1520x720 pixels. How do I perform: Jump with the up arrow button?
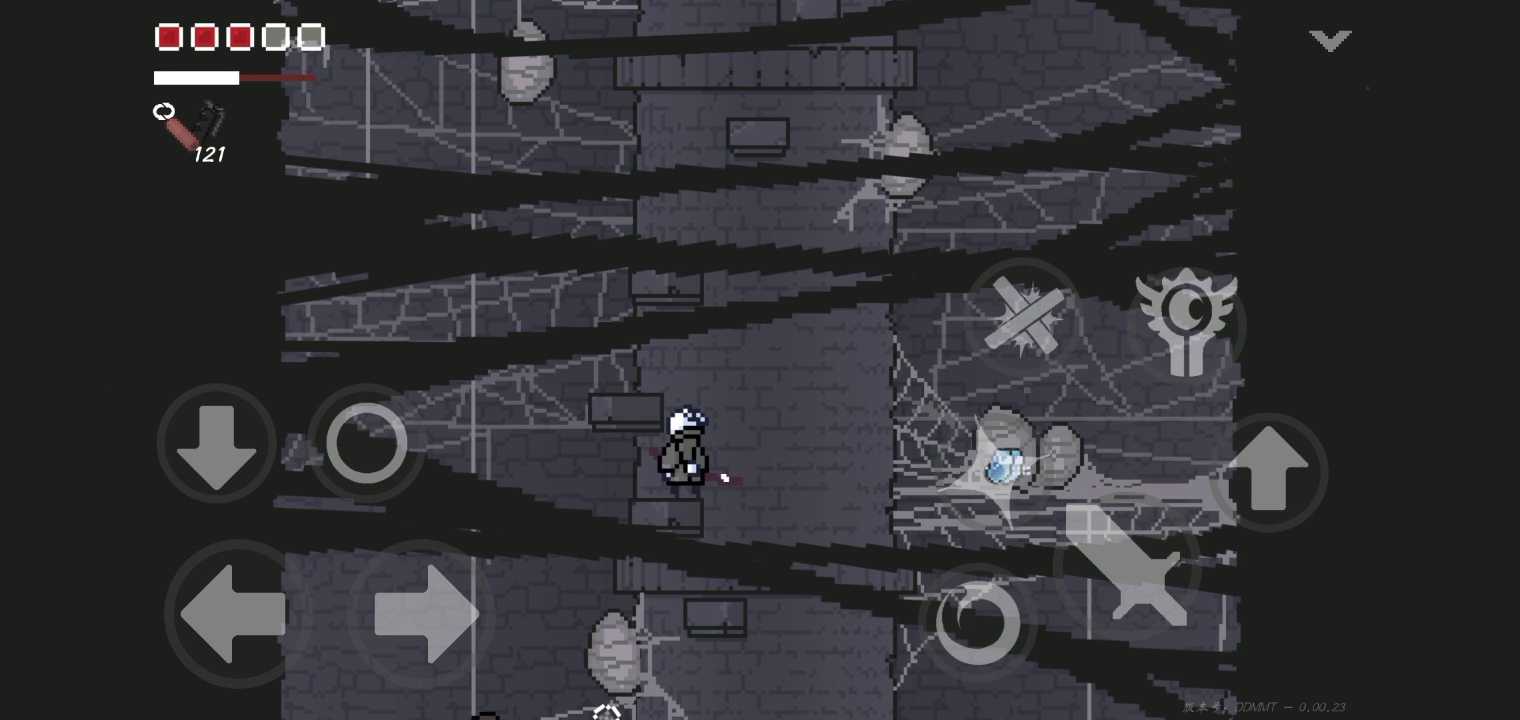1268,471
